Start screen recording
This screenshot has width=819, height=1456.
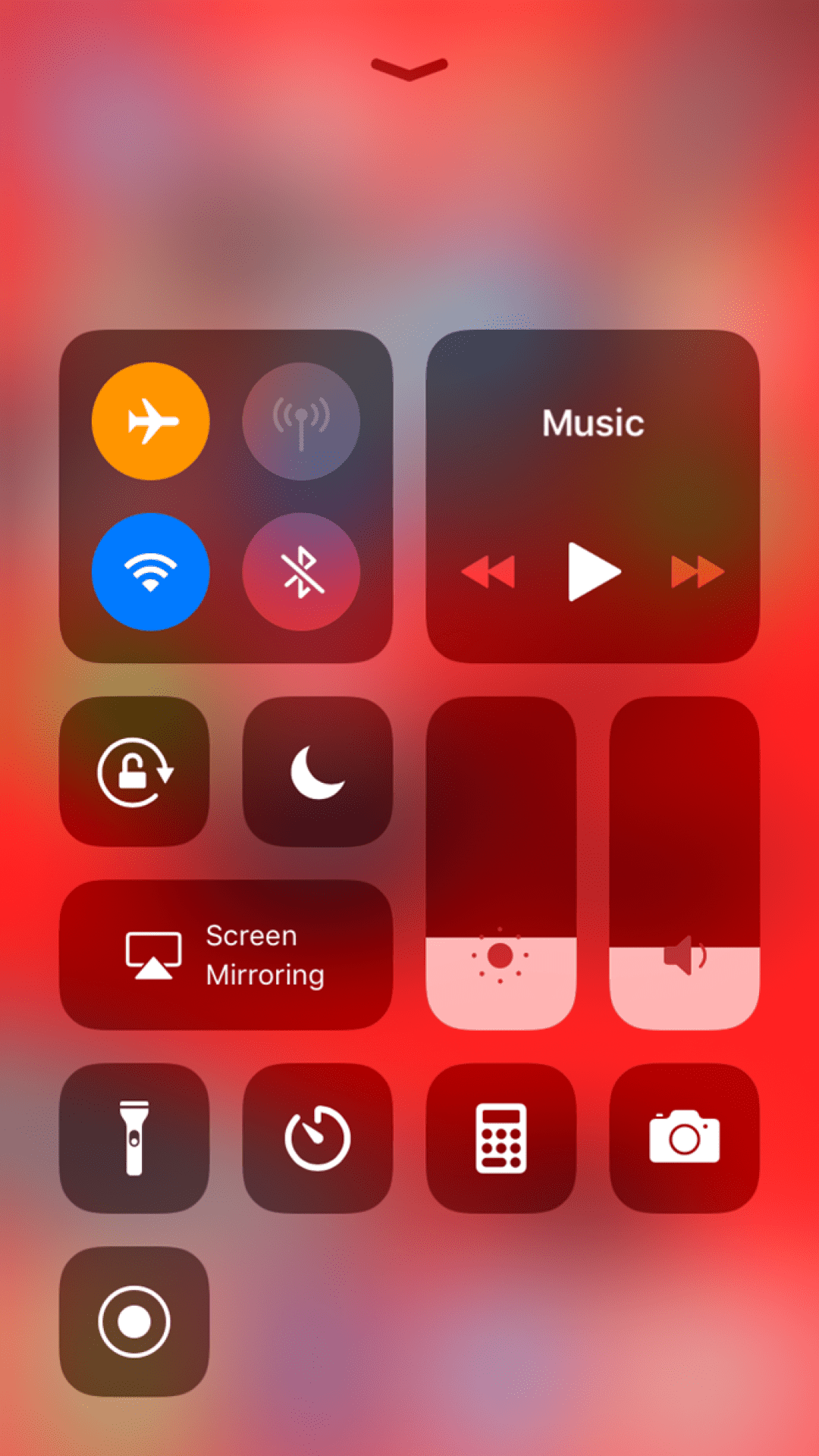pyautogui.click(x=134, y=1321)
